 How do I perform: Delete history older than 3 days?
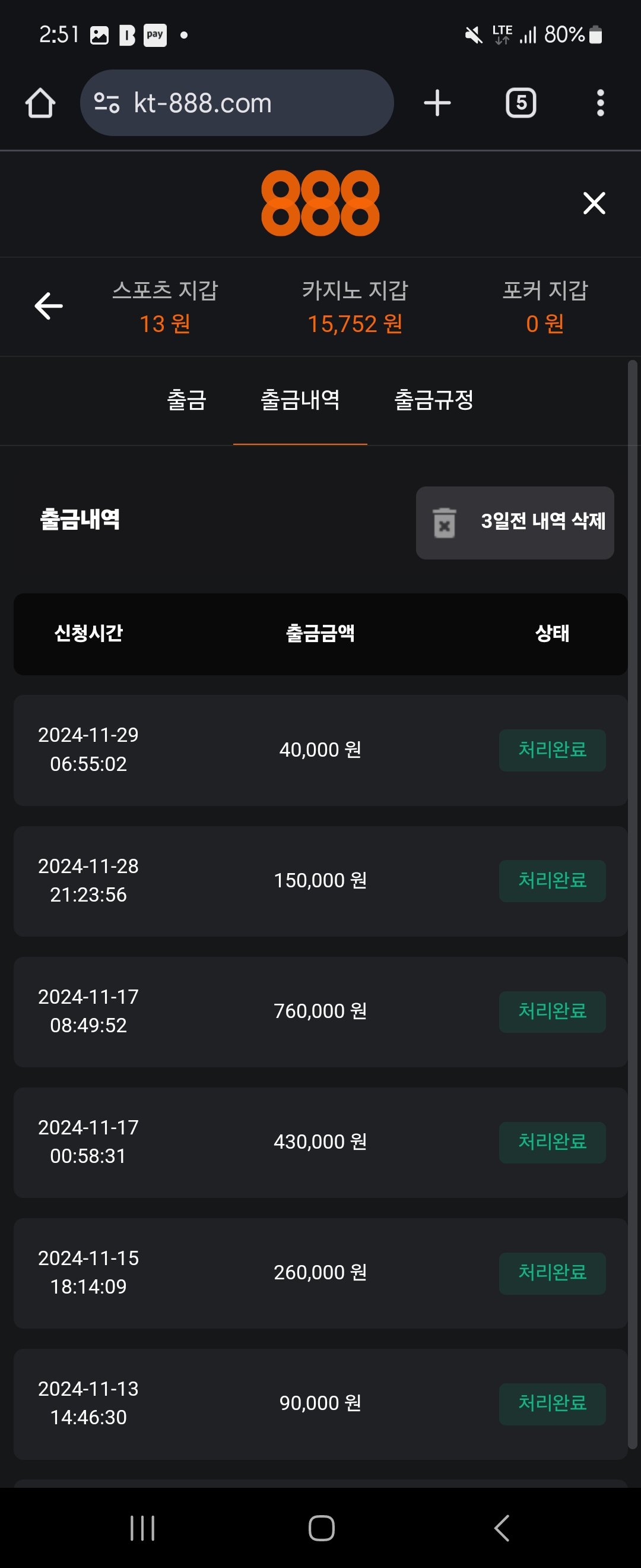coord(515,522)
